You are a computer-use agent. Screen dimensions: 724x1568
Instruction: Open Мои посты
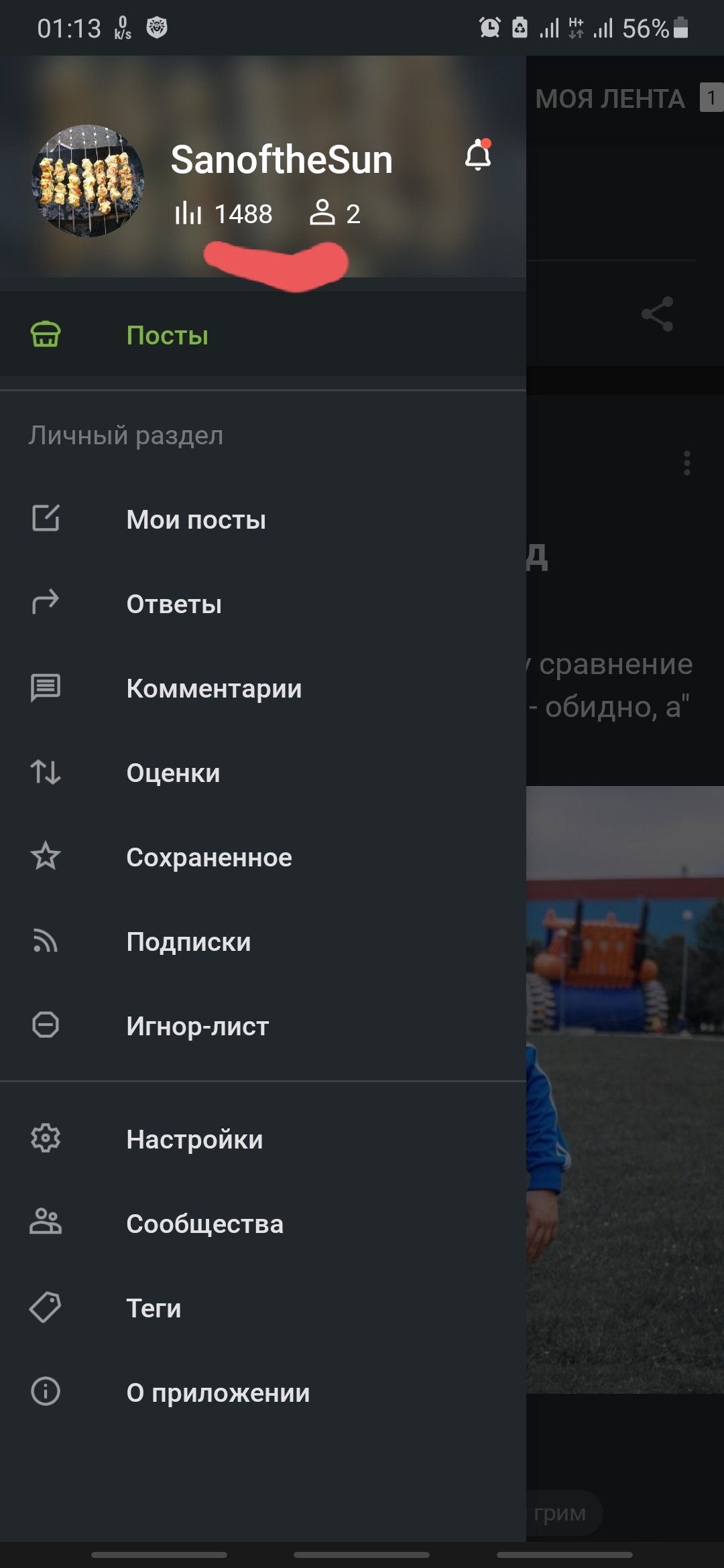[x=196, y=519]
